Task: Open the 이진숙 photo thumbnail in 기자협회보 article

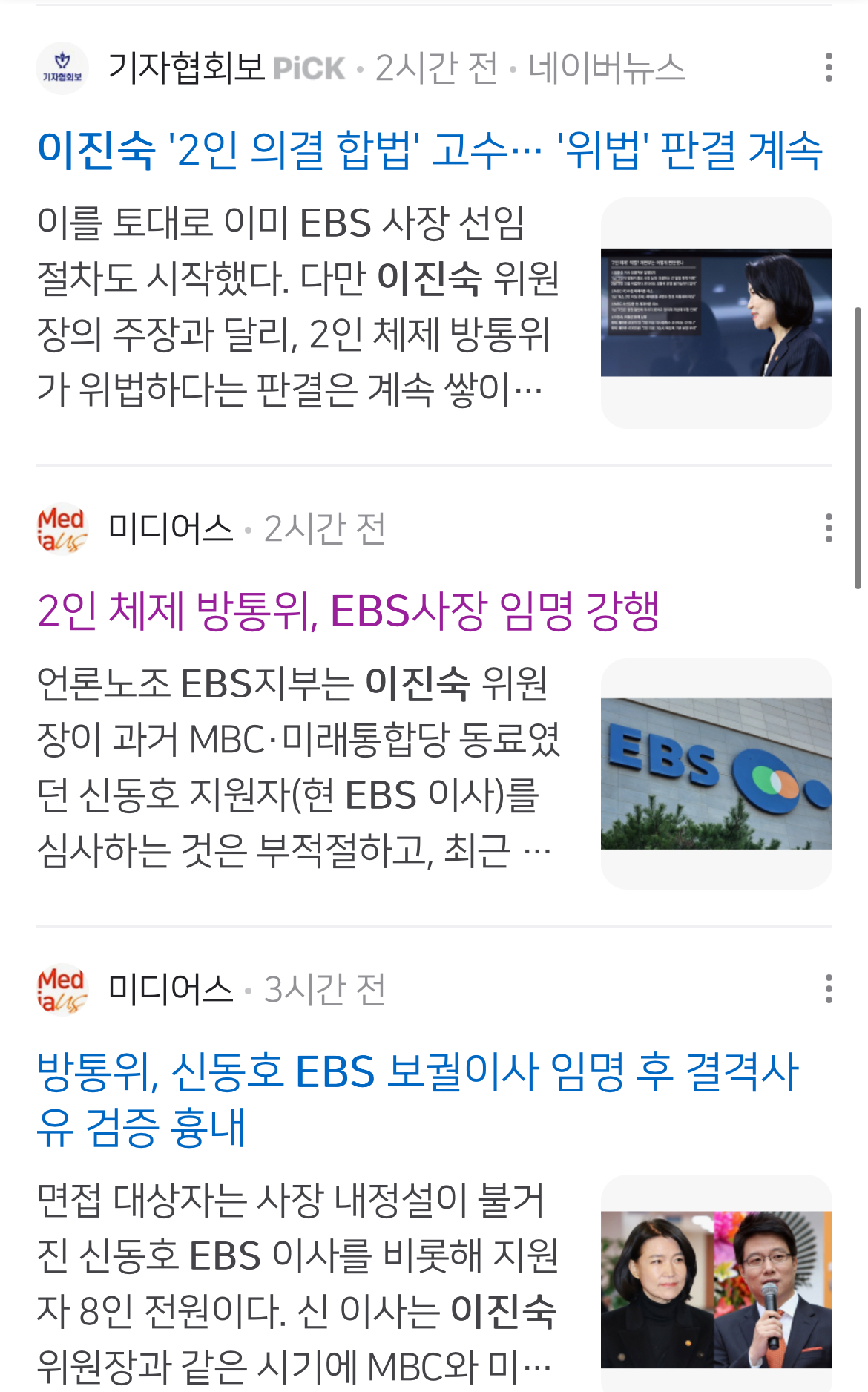Action: tap(716, 312)
